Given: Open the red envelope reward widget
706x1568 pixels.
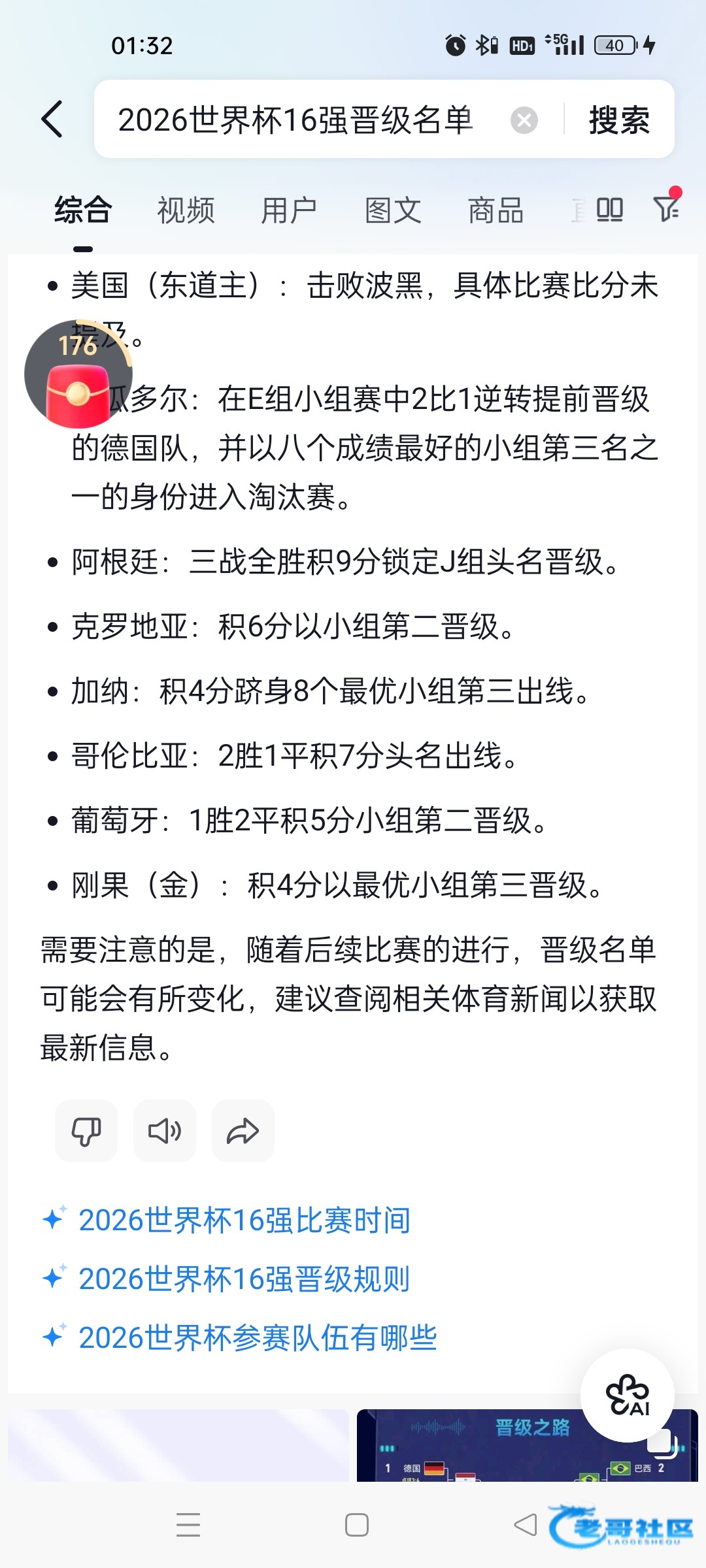Looking at the screenshot, I should [78, 374].
